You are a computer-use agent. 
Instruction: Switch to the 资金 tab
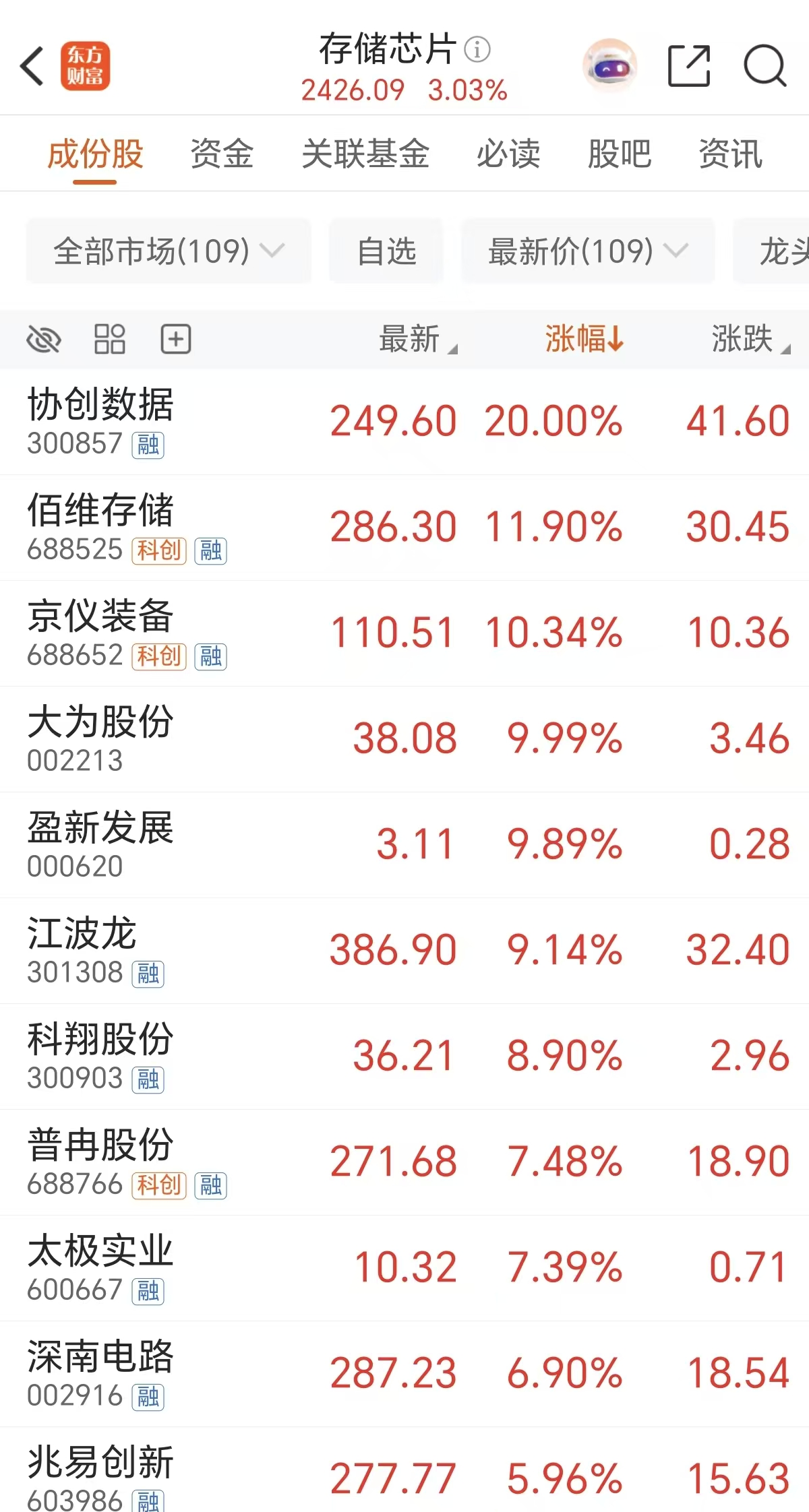[222, 154]
